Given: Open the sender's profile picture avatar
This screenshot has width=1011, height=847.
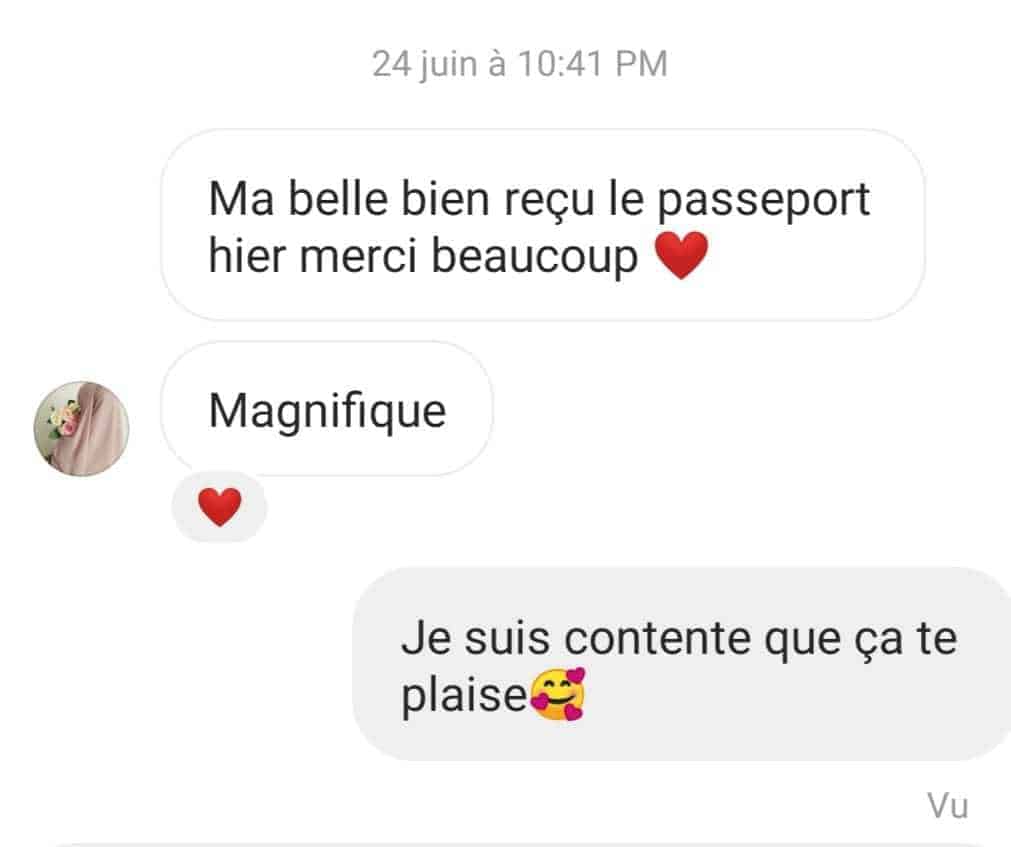Looking at the screenshot, I should [82, 428].
